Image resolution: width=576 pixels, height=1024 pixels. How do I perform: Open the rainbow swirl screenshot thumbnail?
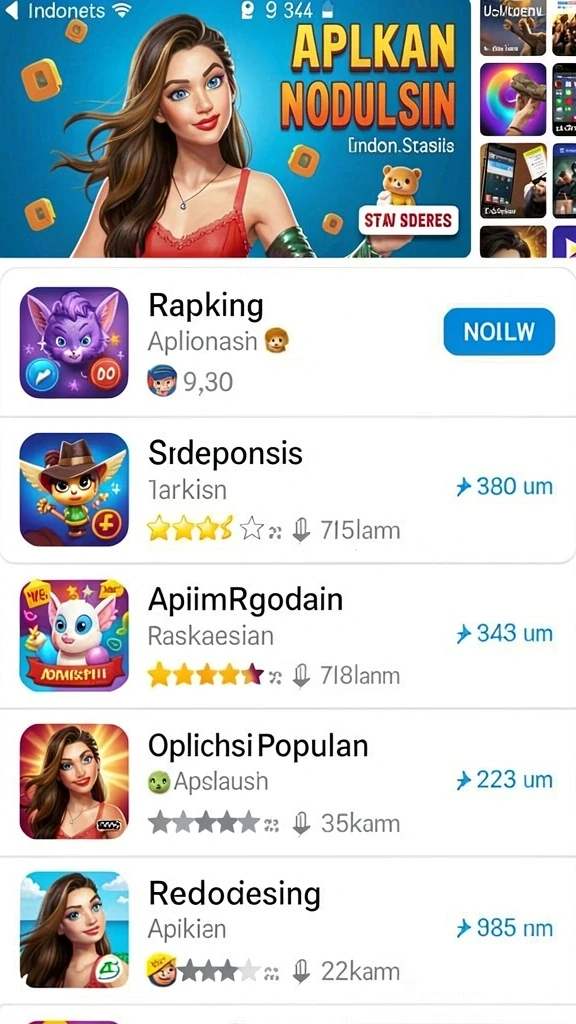[x=513, y=99]
